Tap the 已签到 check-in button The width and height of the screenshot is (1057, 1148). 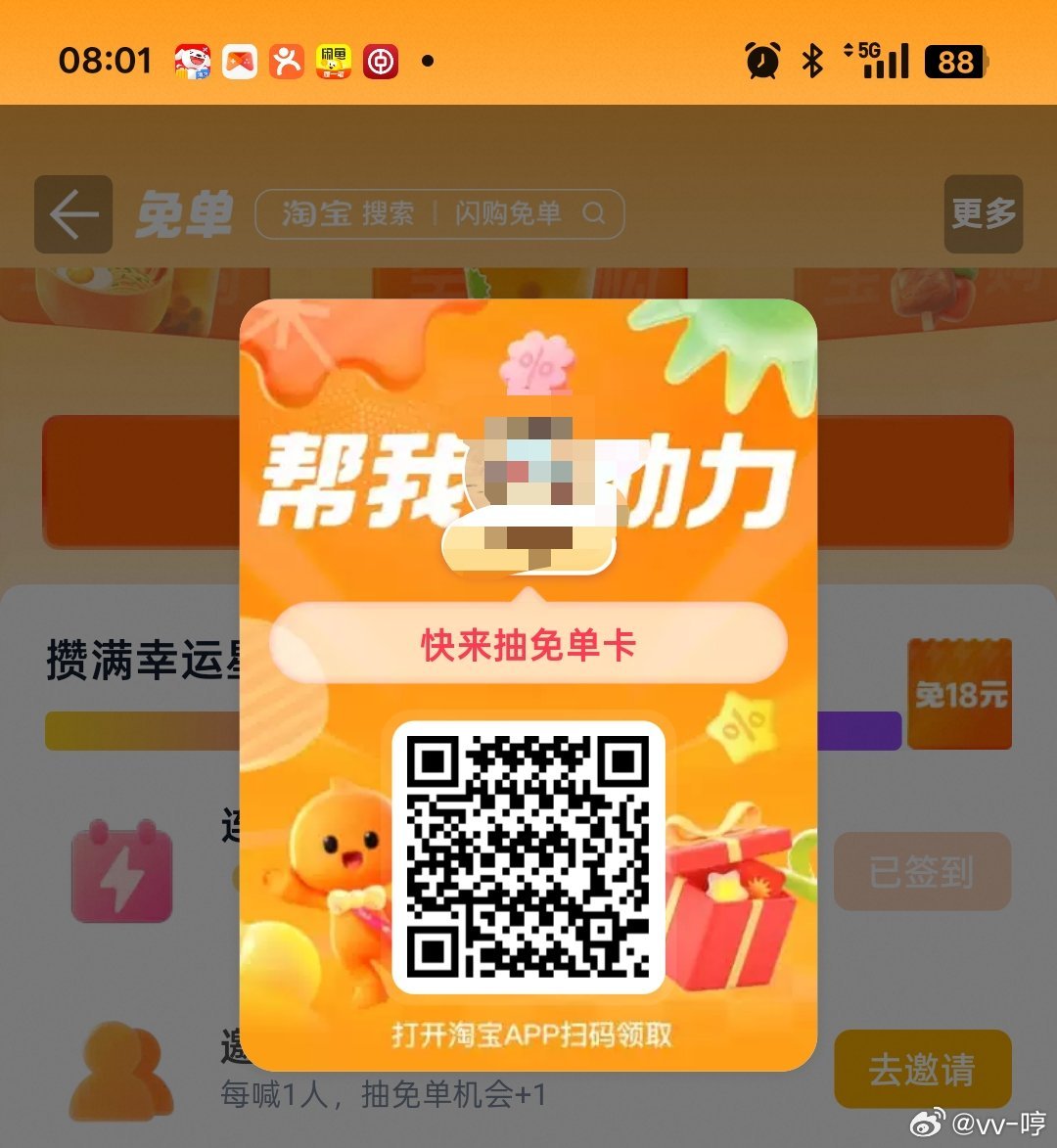pyautogui.click(x=922, y=871)
